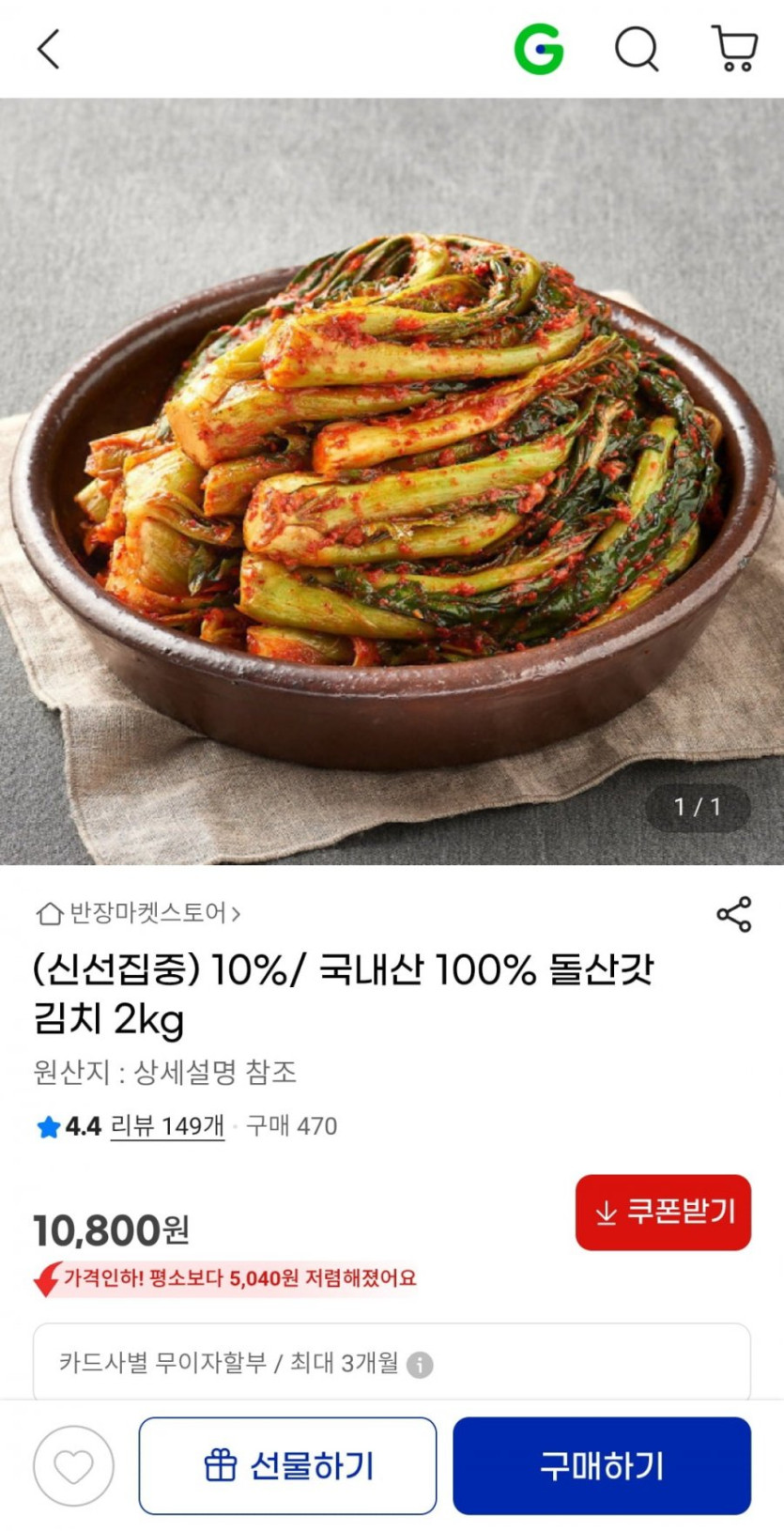The image size is (784, 1531).
Task: Tap 쿠폰받기 to download the coupon
Action: (x=663, y=1213)
